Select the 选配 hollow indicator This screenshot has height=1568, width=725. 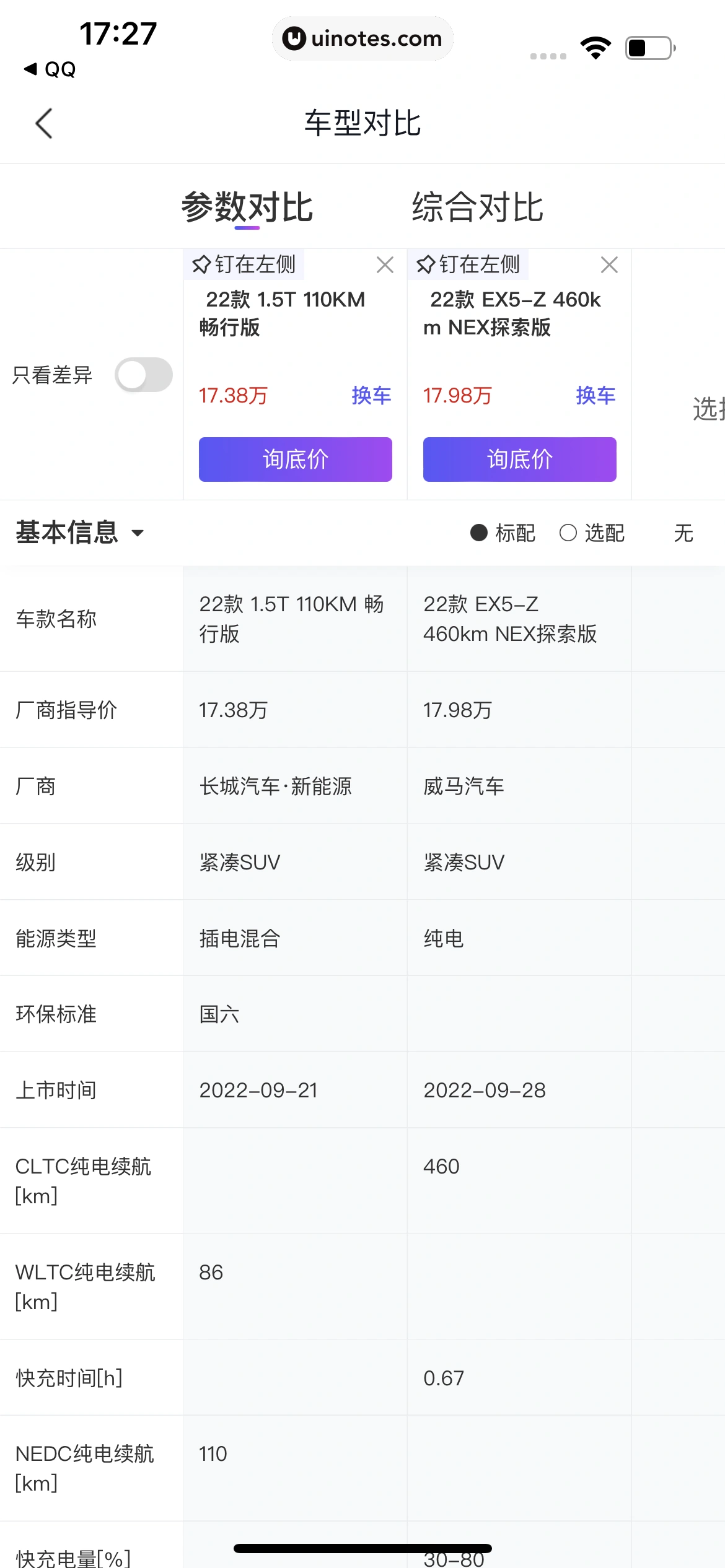point(567,533)
